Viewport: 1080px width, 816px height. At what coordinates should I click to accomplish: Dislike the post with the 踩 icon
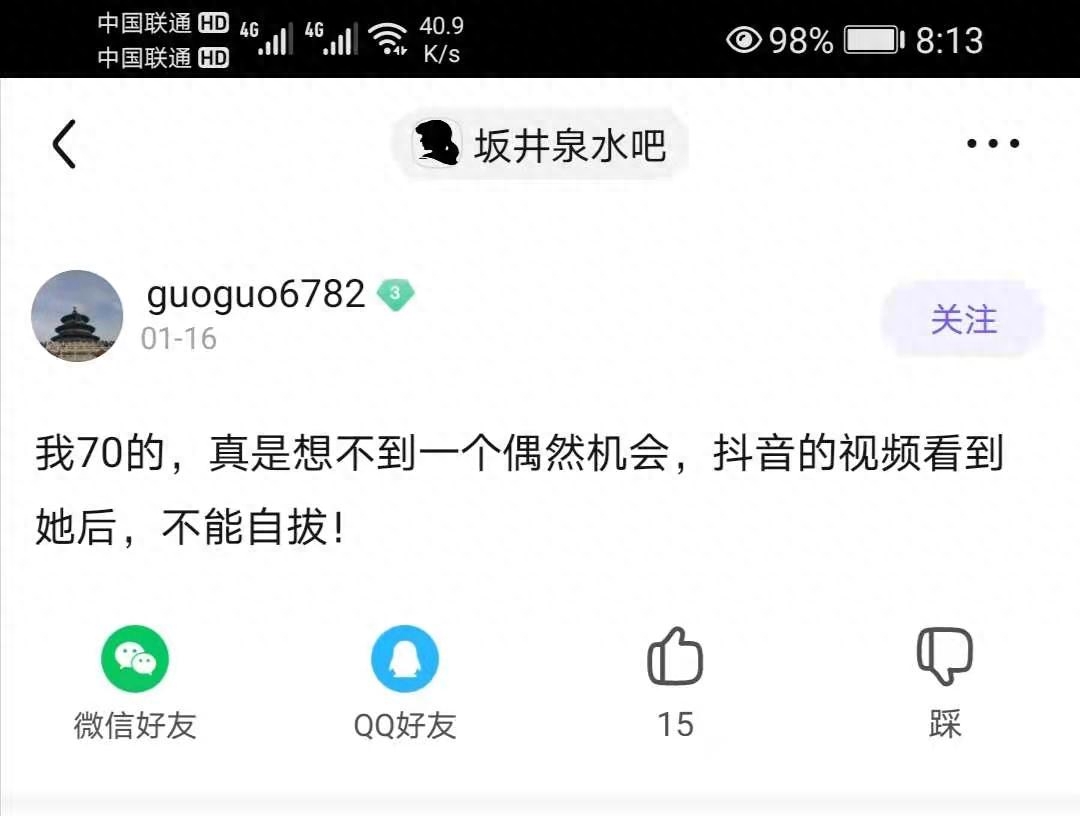[x=945, y=658]
